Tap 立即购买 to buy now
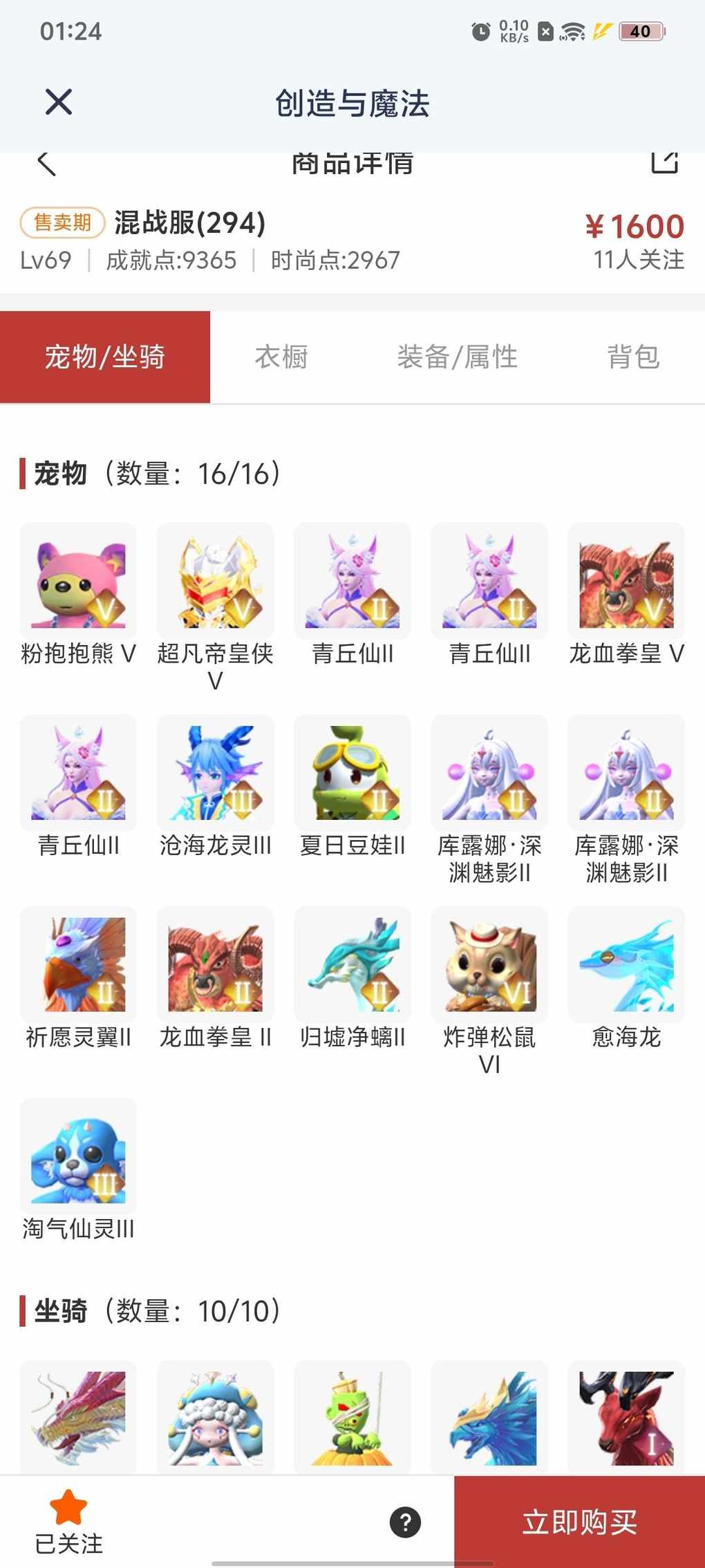This screenshot has width=705, height=1568. (x=579, y=1522)
